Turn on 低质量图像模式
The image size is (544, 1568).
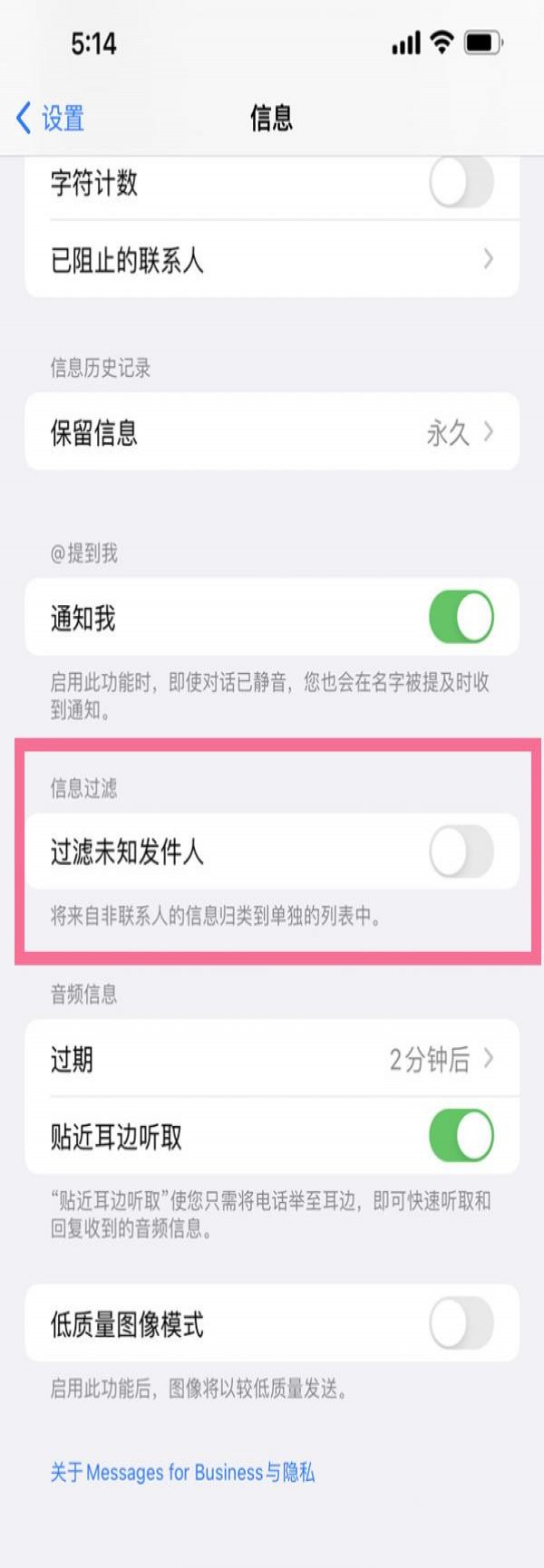461,1323
